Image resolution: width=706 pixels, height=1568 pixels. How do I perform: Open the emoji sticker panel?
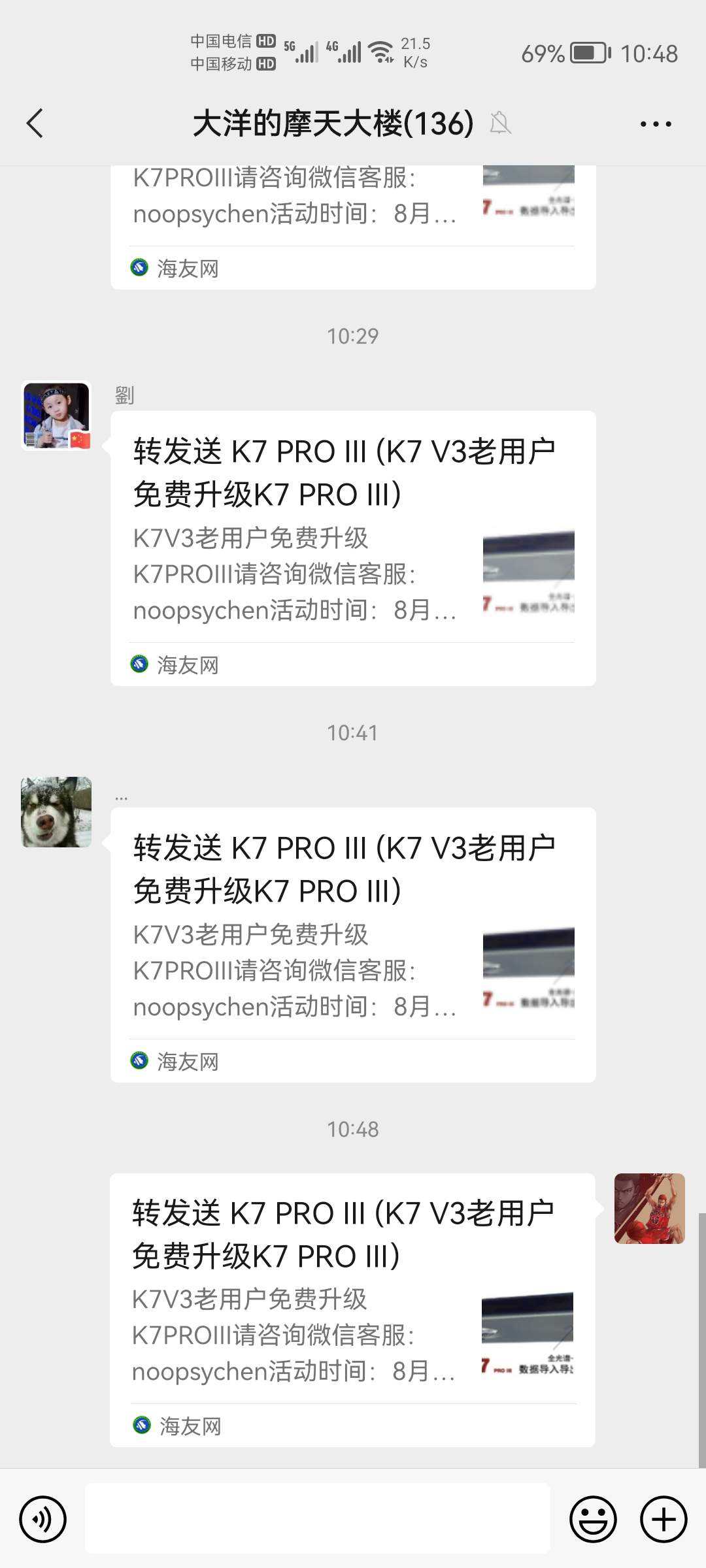(x=593, y=1519)
